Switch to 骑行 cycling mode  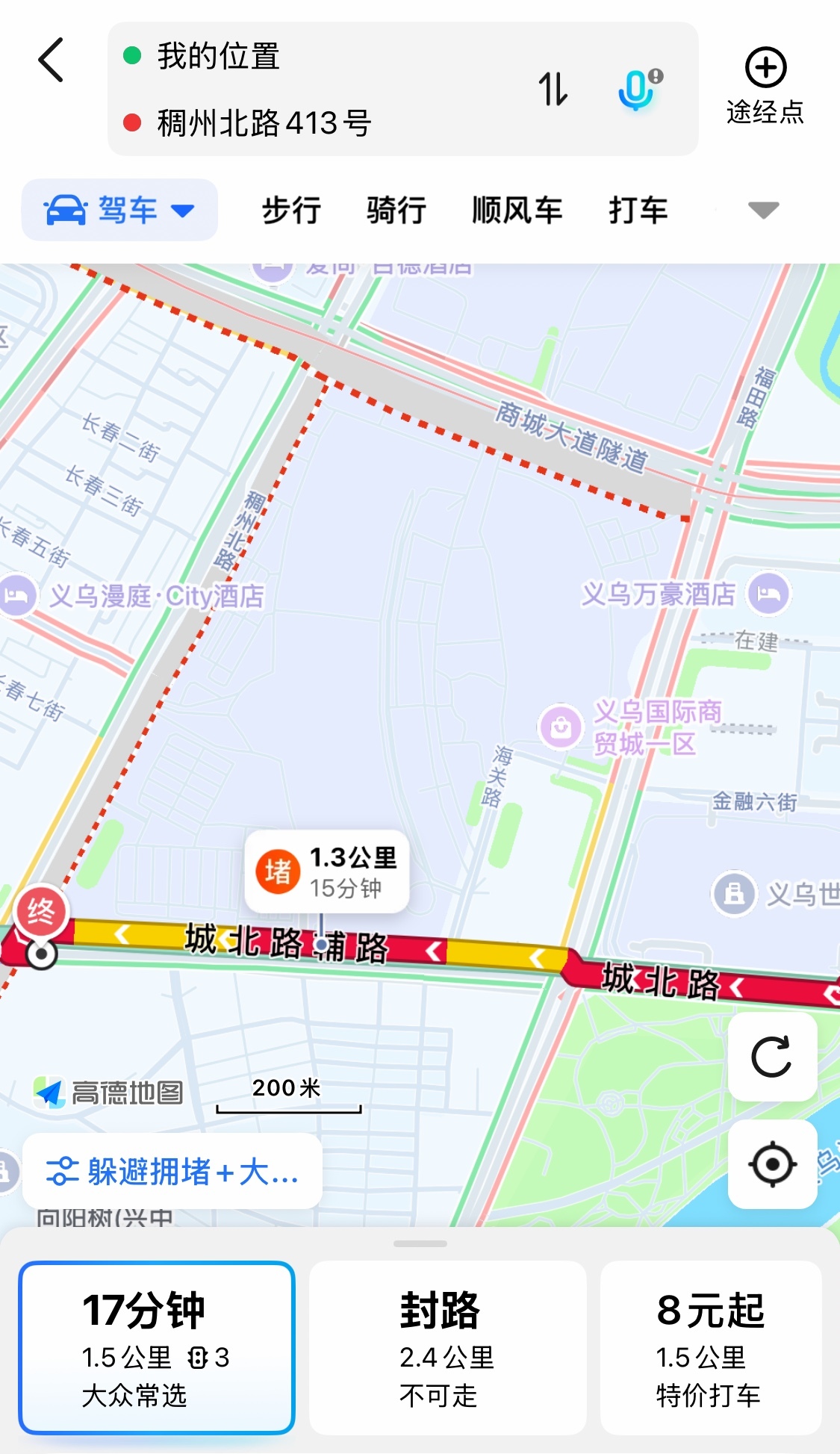[x=396, y=210]
